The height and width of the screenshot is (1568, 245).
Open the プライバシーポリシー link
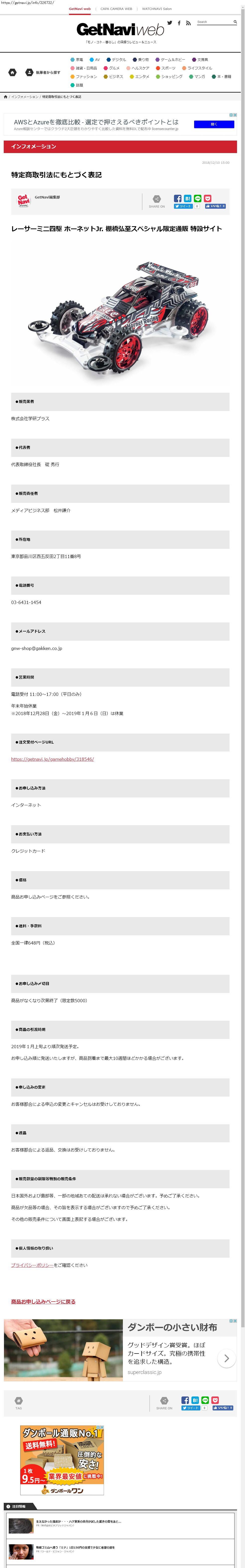(x=32, y=1265)
